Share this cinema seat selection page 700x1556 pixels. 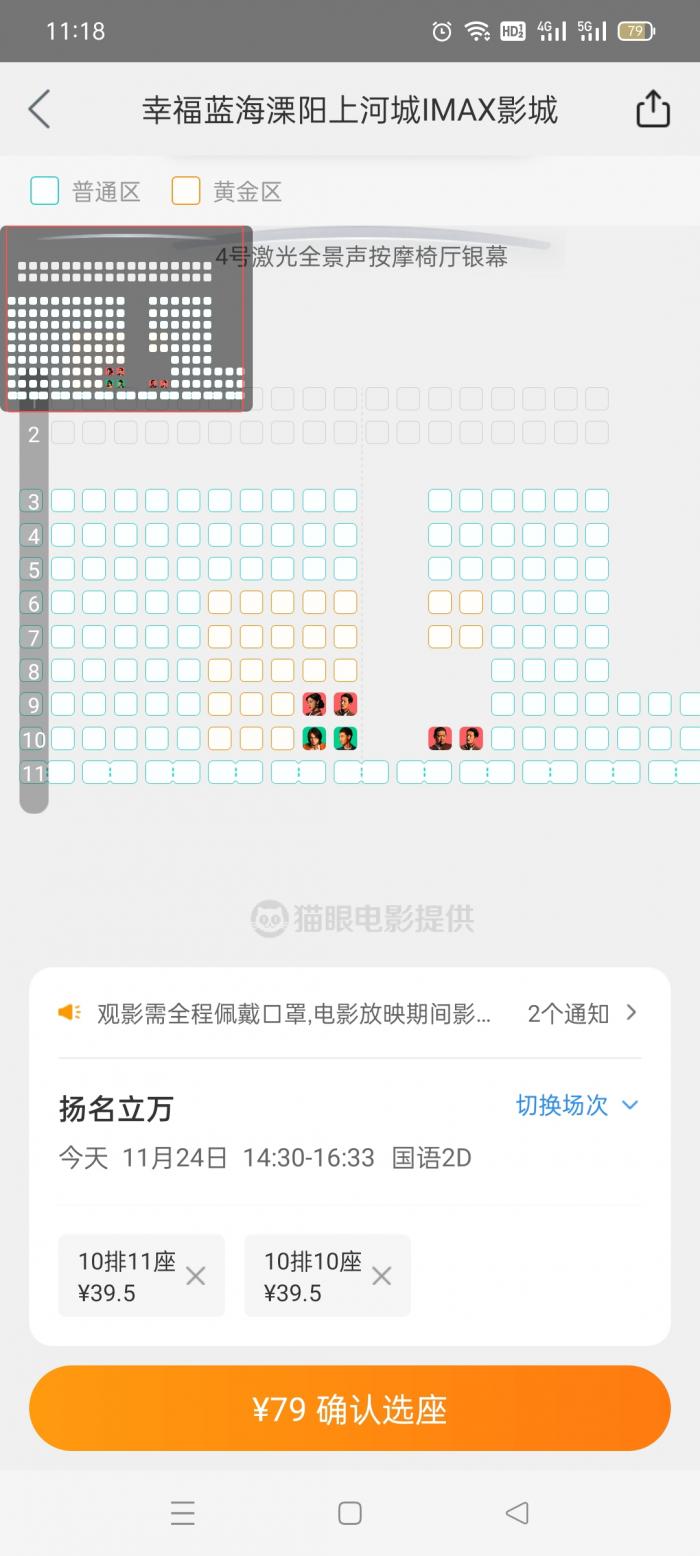652,109
